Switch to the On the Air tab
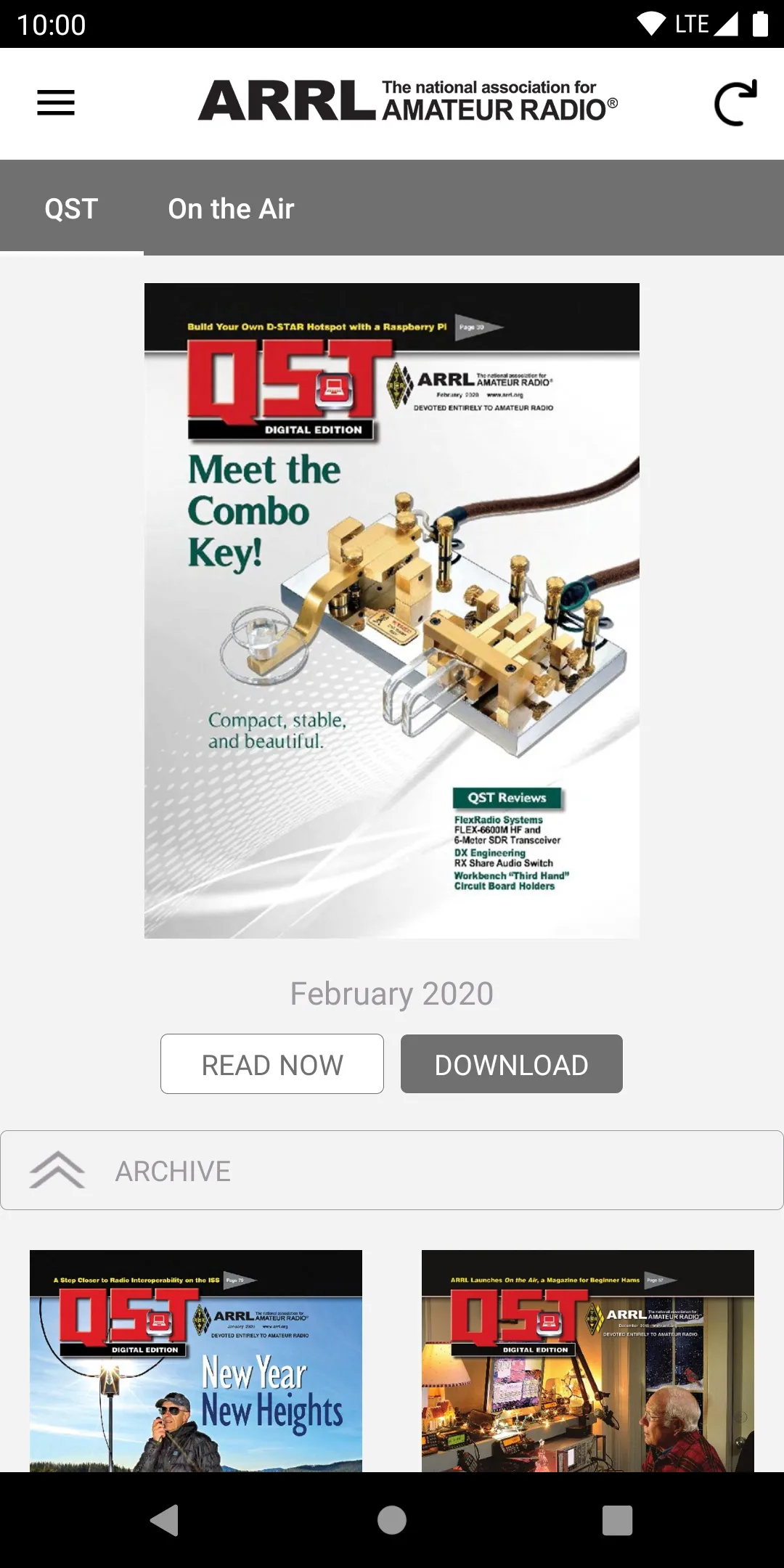 click(231, 209)
